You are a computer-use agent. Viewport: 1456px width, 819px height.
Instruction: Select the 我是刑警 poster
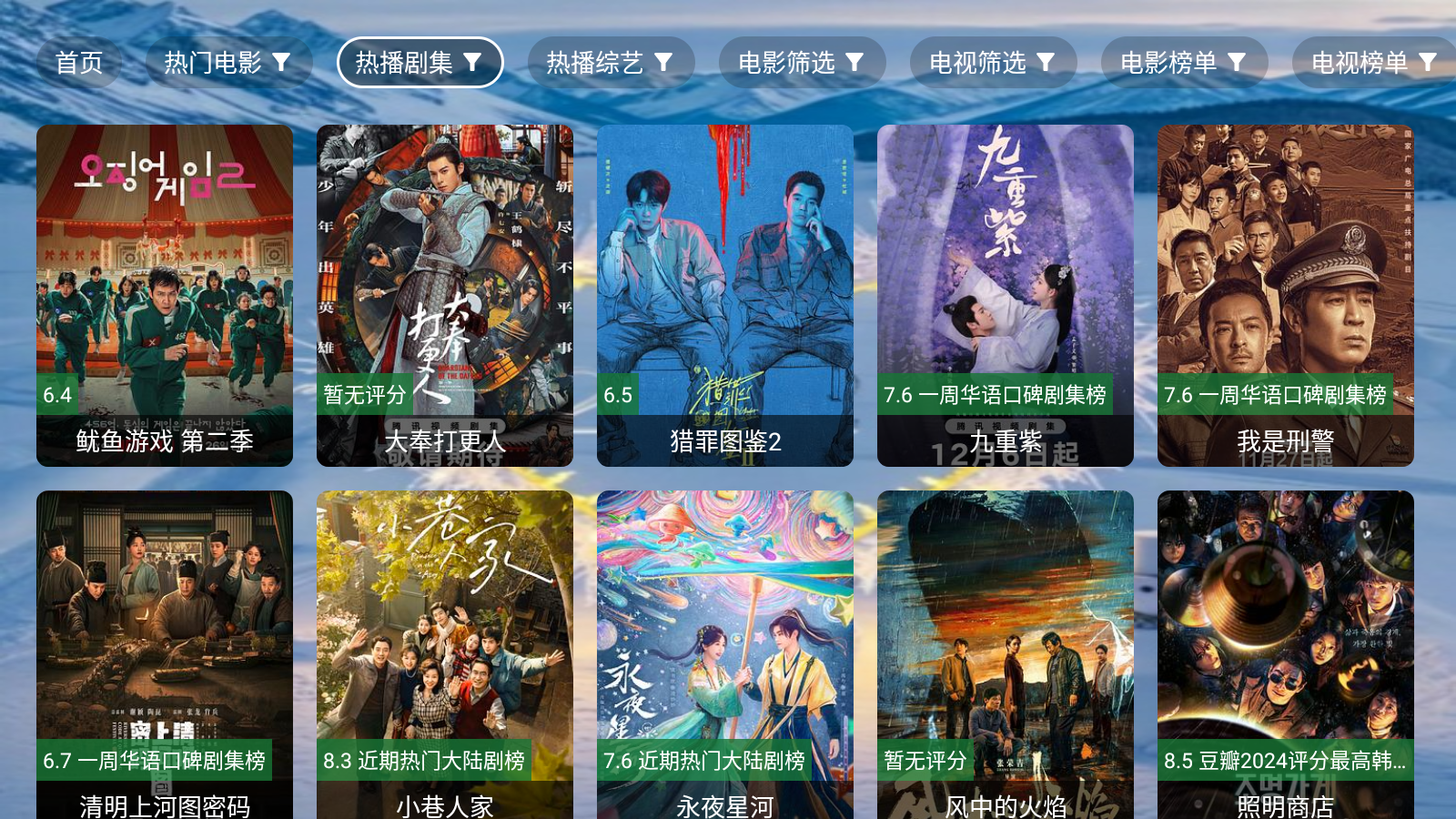1286,296
